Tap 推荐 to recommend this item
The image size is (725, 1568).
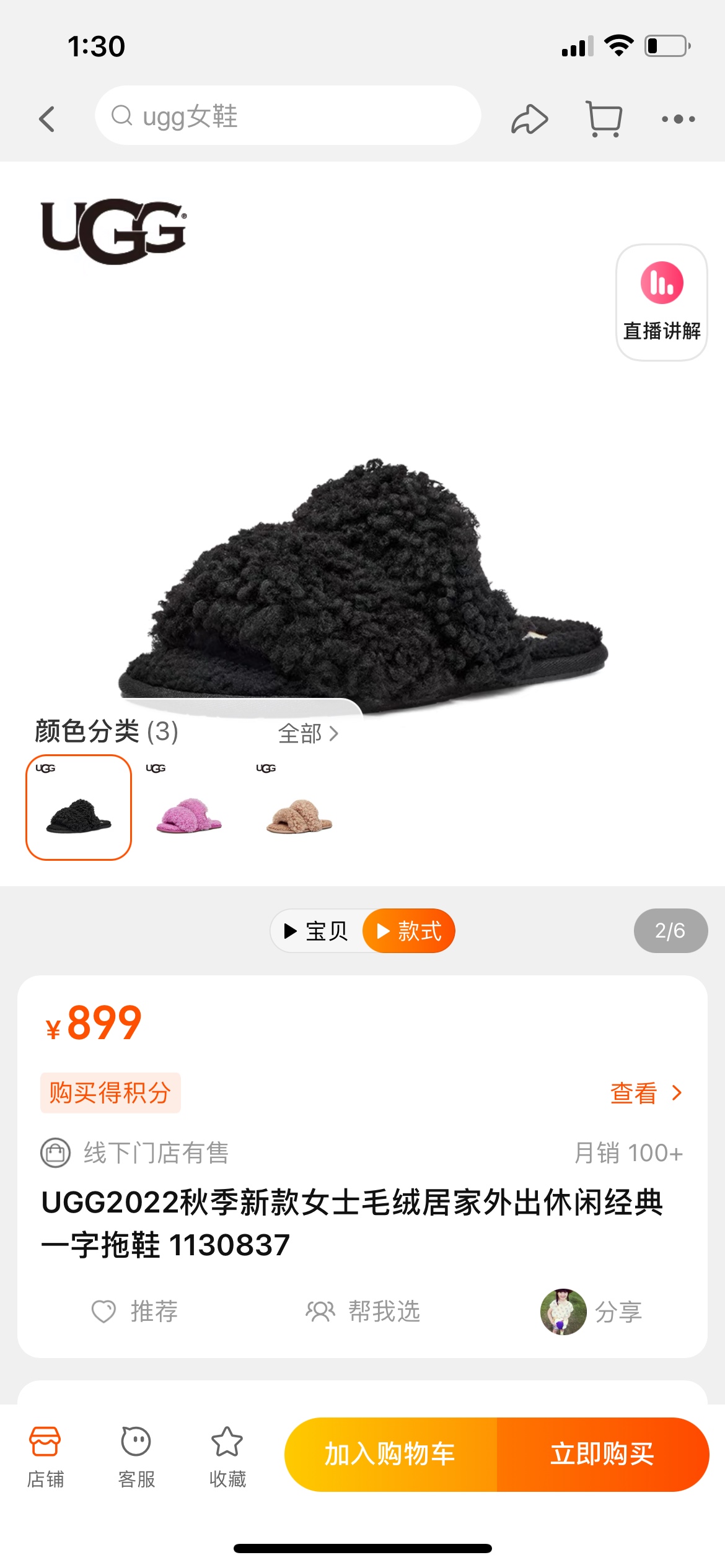click(x=135, y=1311)
